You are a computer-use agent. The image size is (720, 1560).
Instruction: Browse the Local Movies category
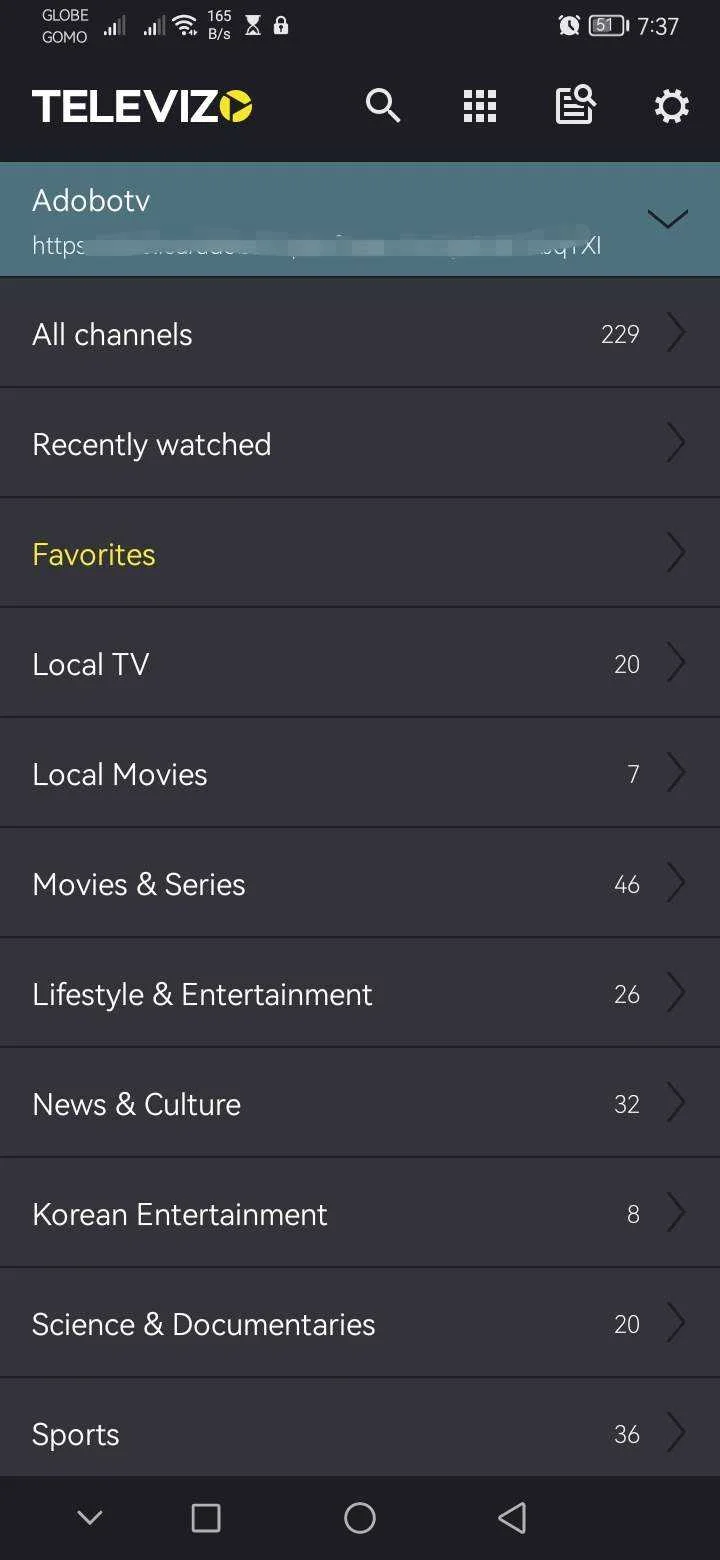point(360,773)
